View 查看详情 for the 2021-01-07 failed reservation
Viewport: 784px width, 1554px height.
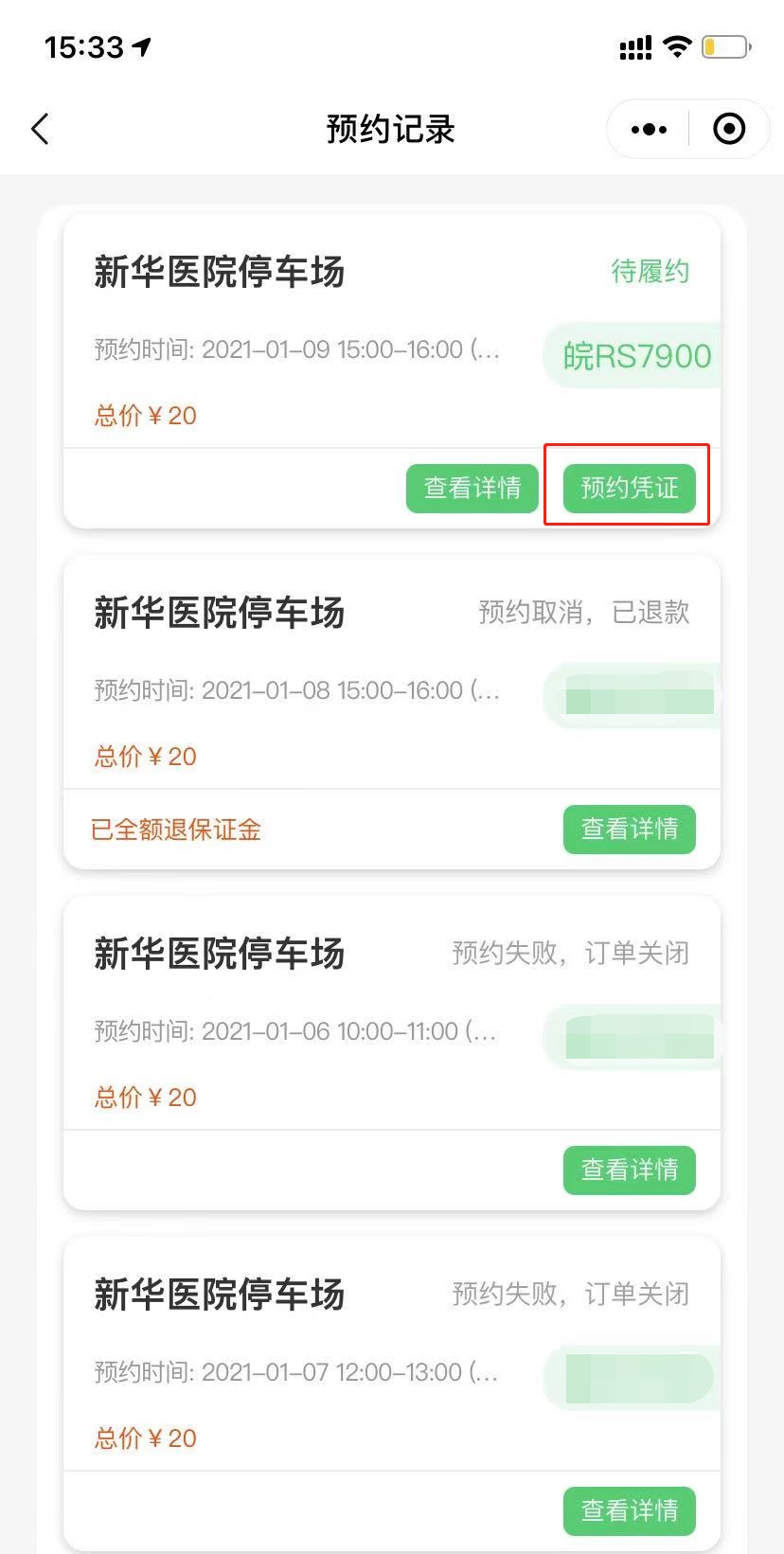point(629,1510)
